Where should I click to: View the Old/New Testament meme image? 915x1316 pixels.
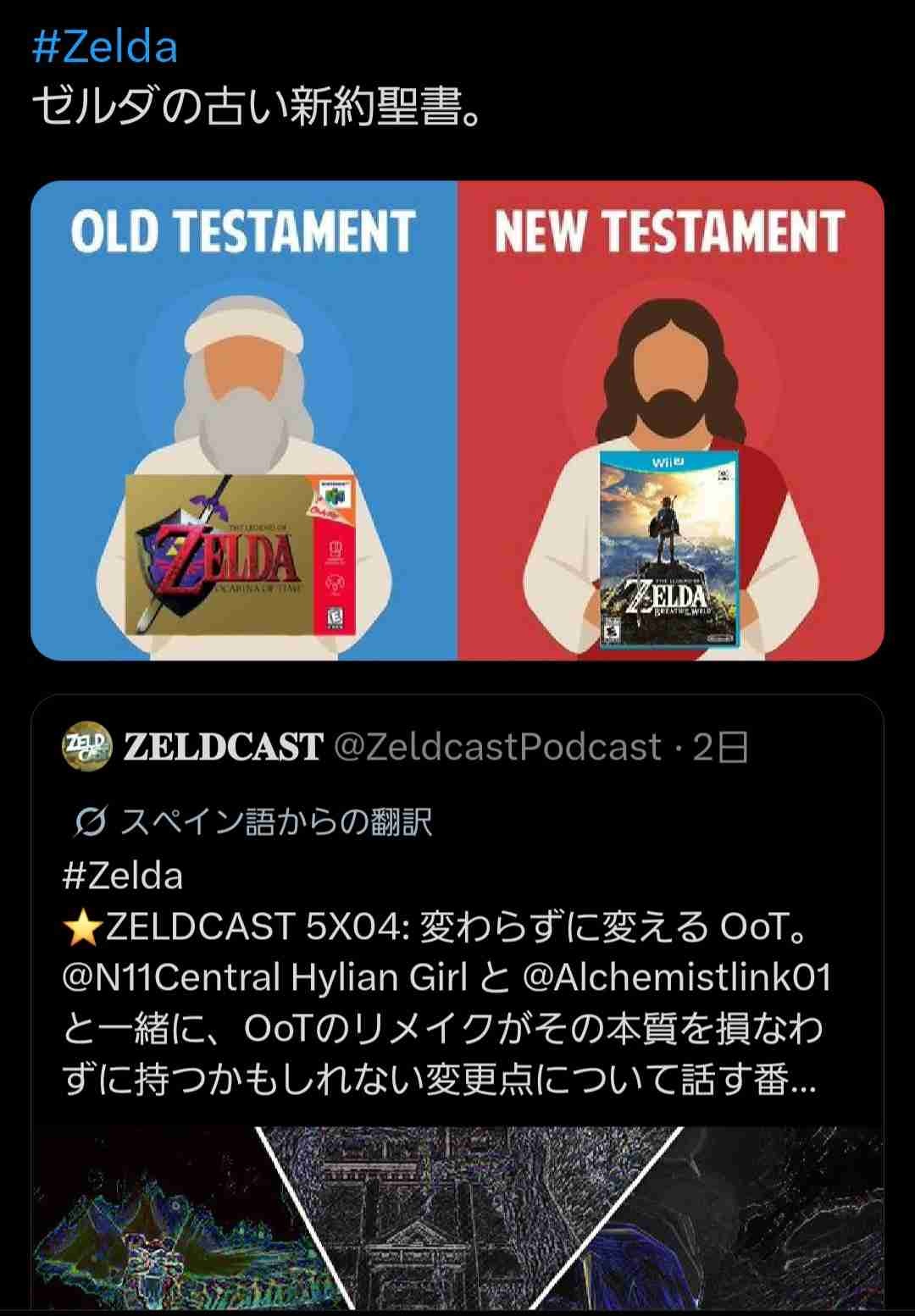(457, 420)
